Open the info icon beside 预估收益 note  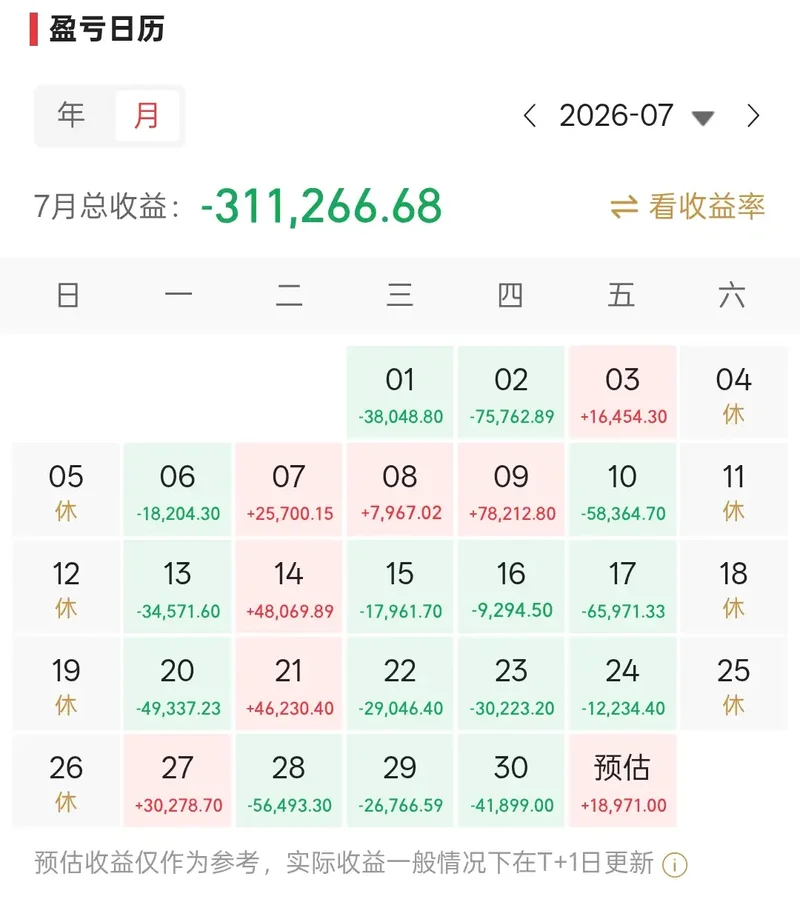coord(675,864)
